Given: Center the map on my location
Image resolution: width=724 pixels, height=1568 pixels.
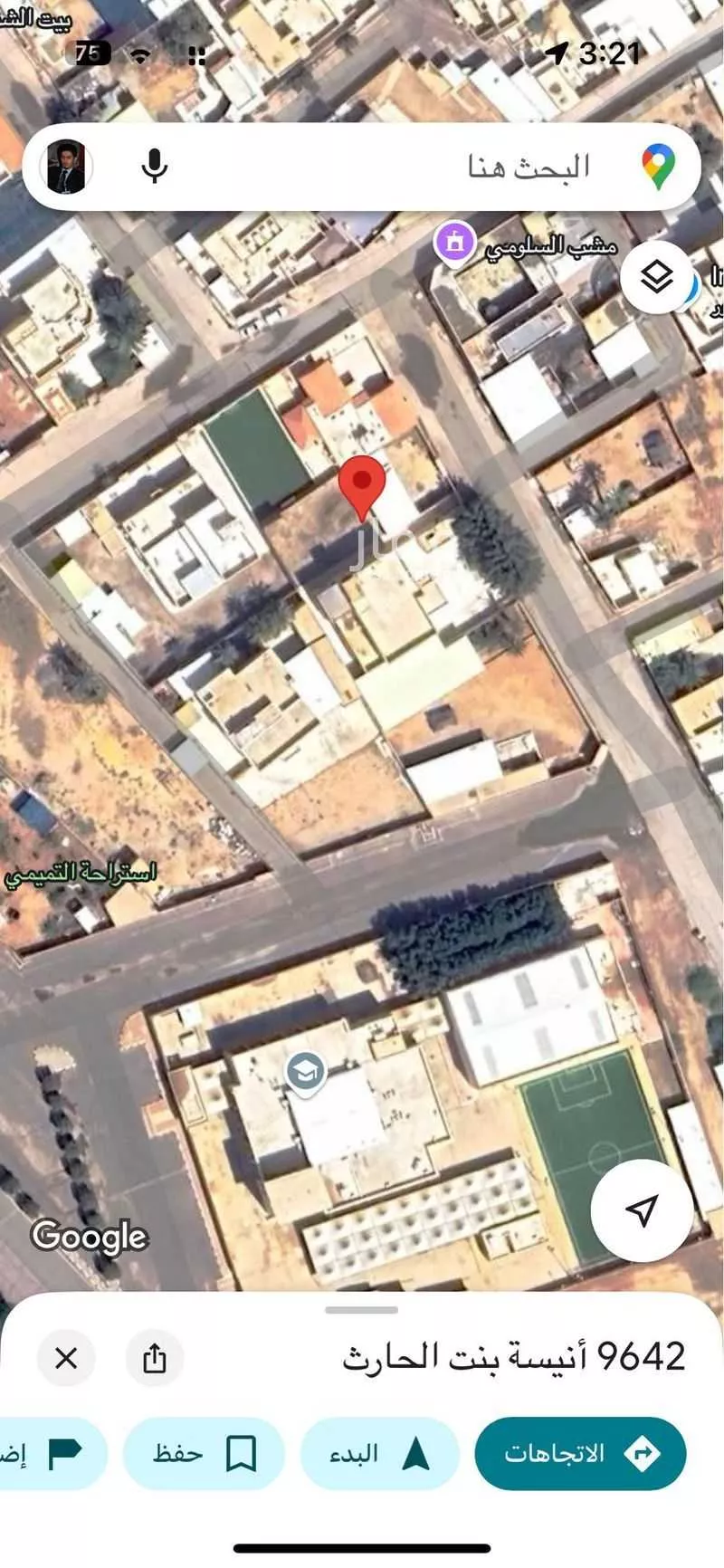Looking at the screenshot, I should (642, 1209).
